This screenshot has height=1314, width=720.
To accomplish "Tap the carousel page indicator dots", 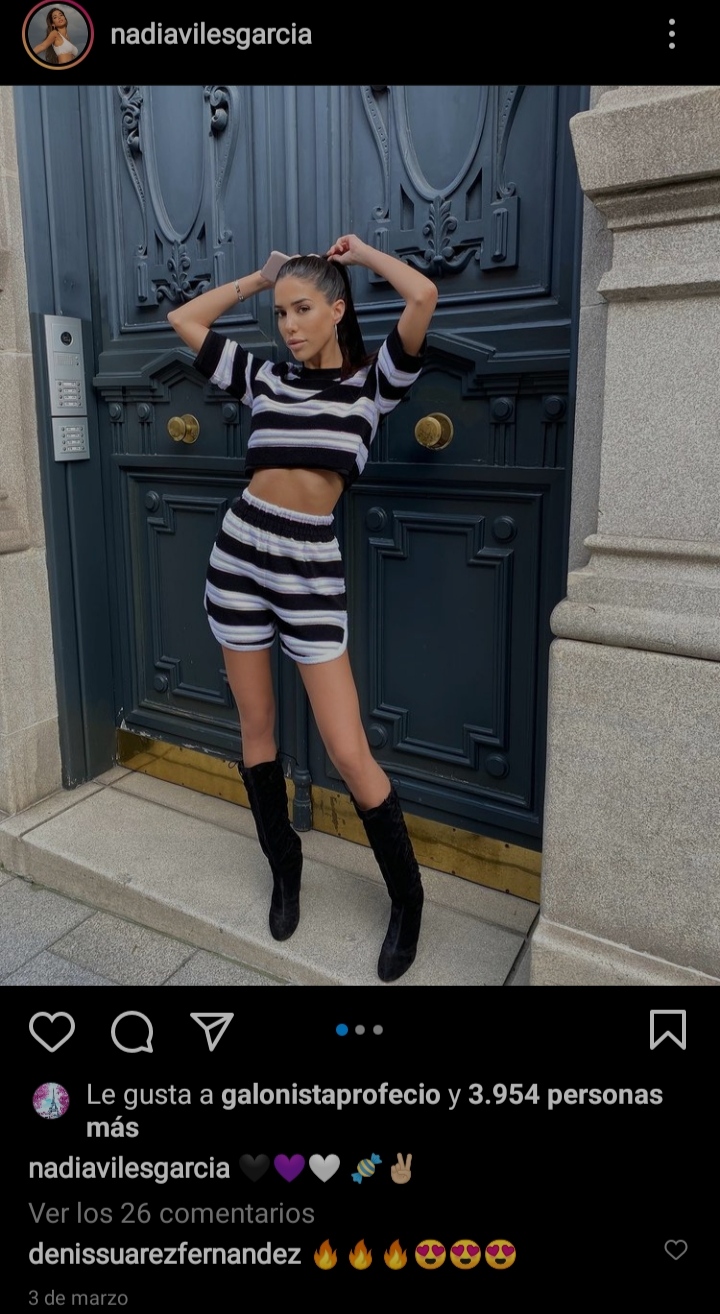I will coord(360,1030).
